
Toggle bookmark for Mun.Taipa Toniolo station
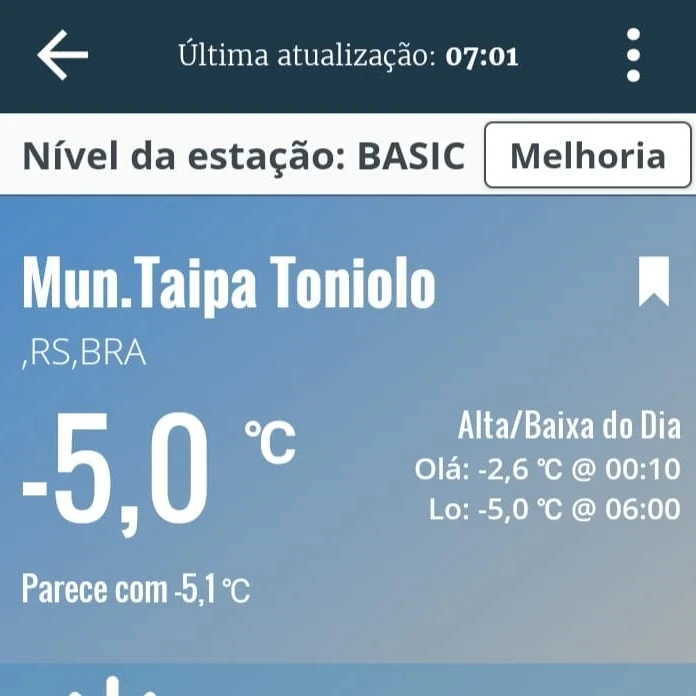[654, 281]
